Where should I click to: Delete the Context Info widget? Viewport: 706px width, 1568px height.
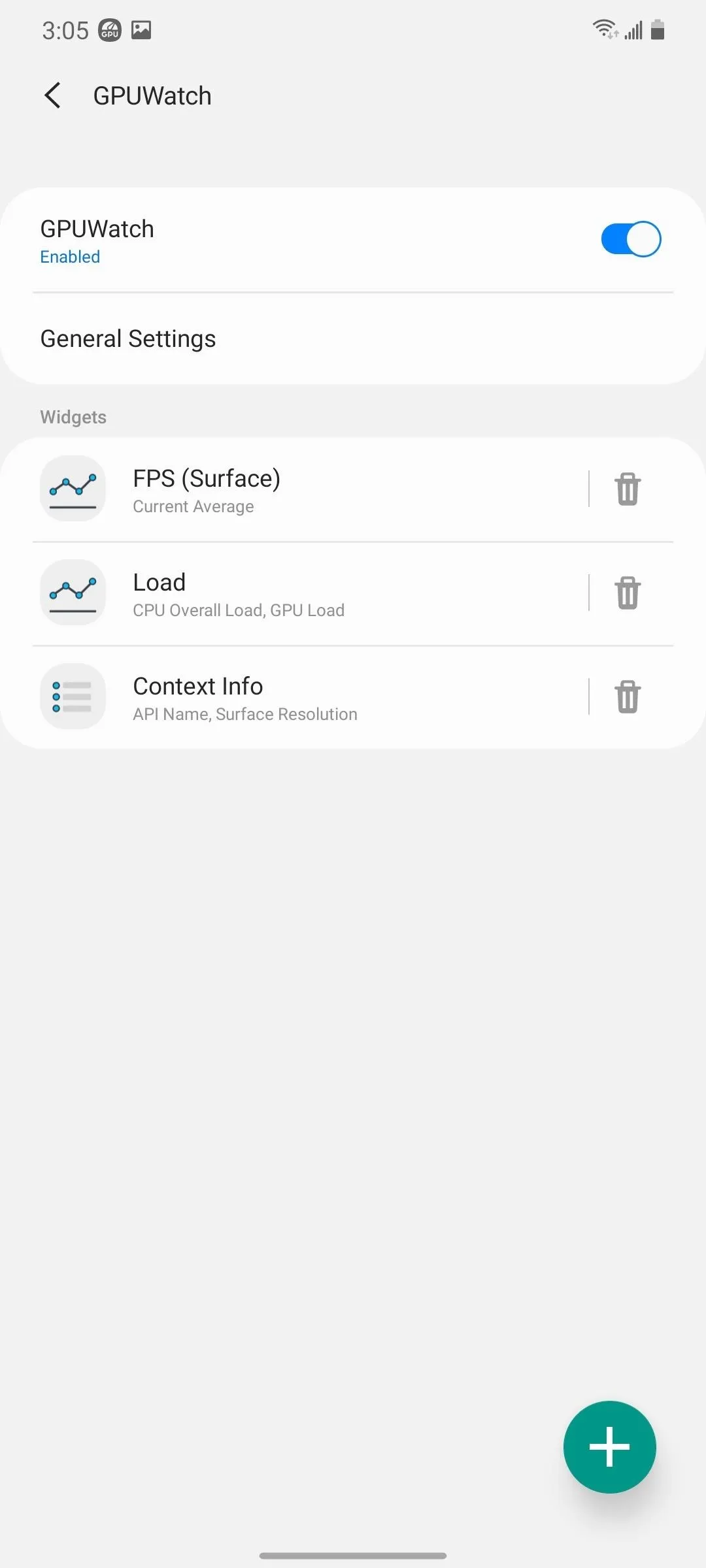pos(628,696)
